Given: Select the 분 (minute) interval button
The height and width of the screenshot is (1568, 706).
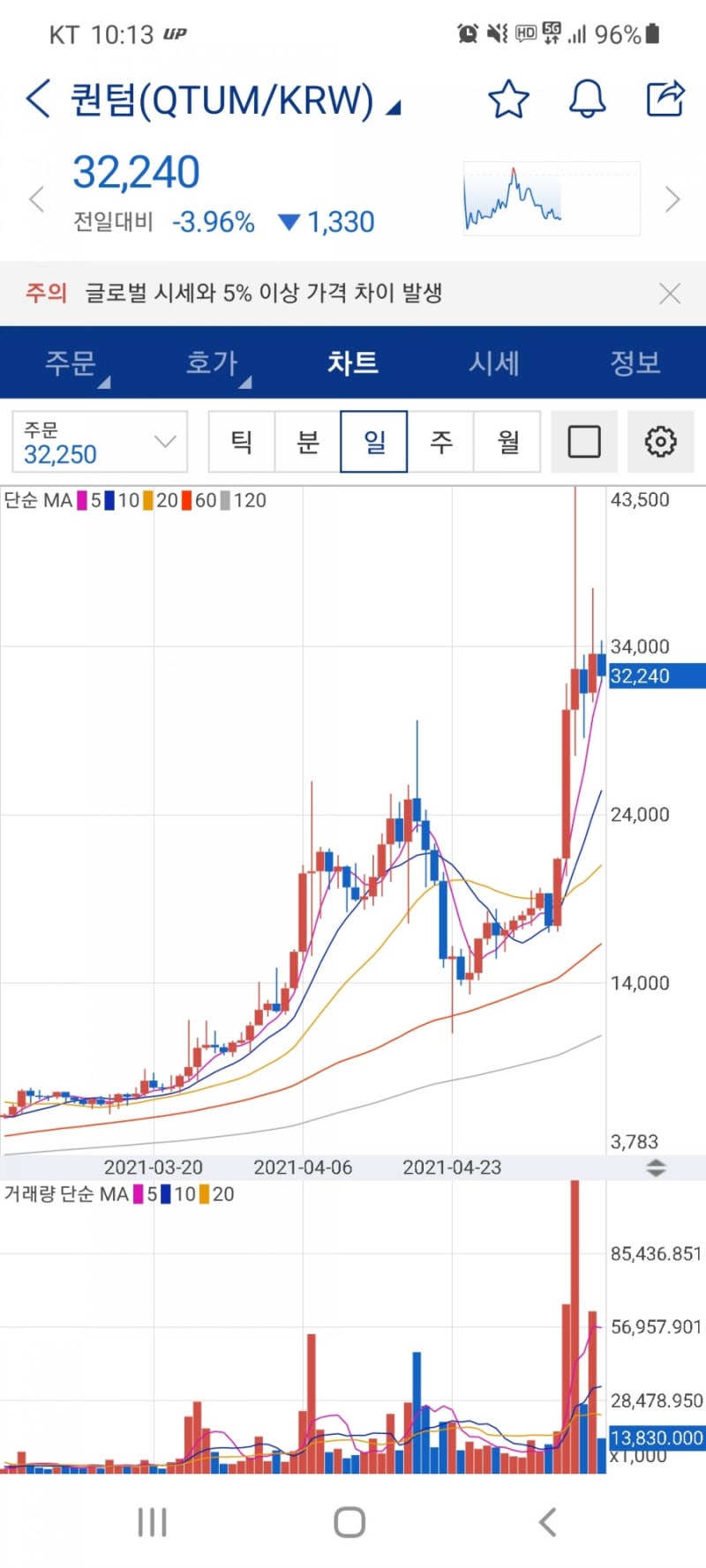Looking at the screenshot, I should click(x=308, y=442).
